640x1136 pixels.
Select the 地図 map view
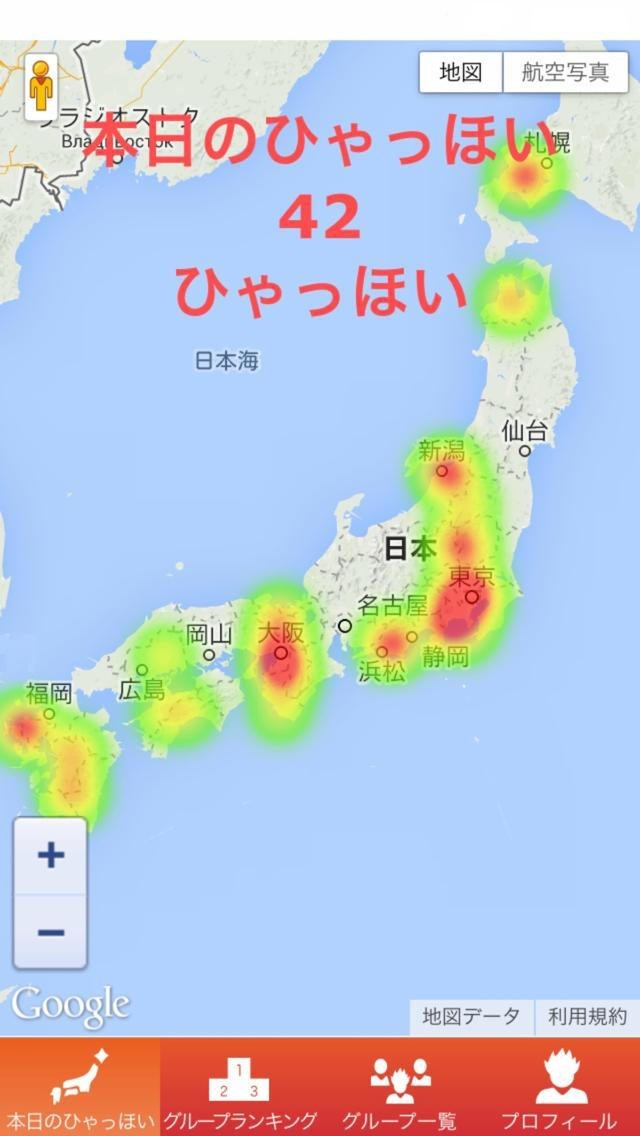point(461,72)
